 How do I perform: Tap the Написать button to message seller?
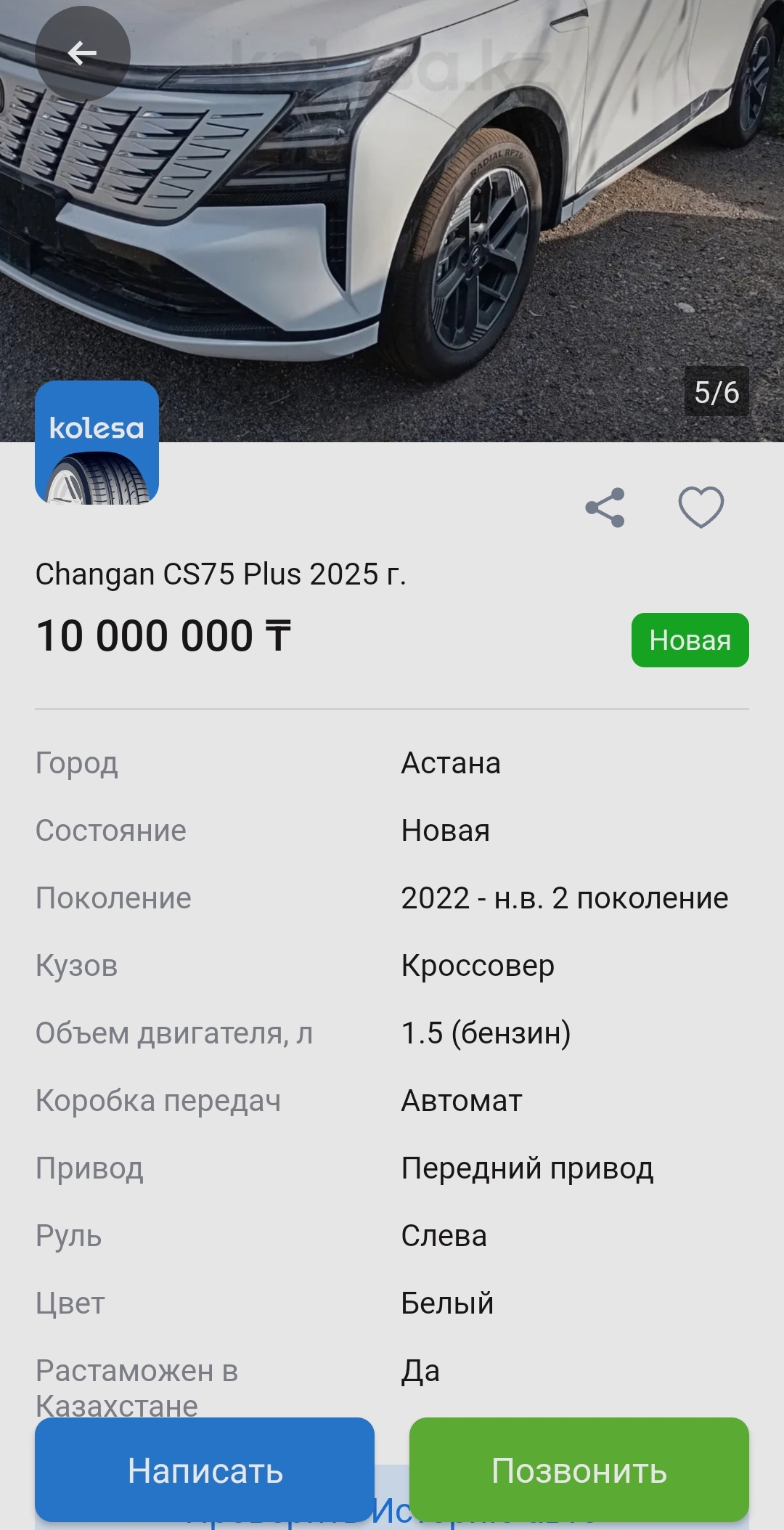click(205, 1470)
